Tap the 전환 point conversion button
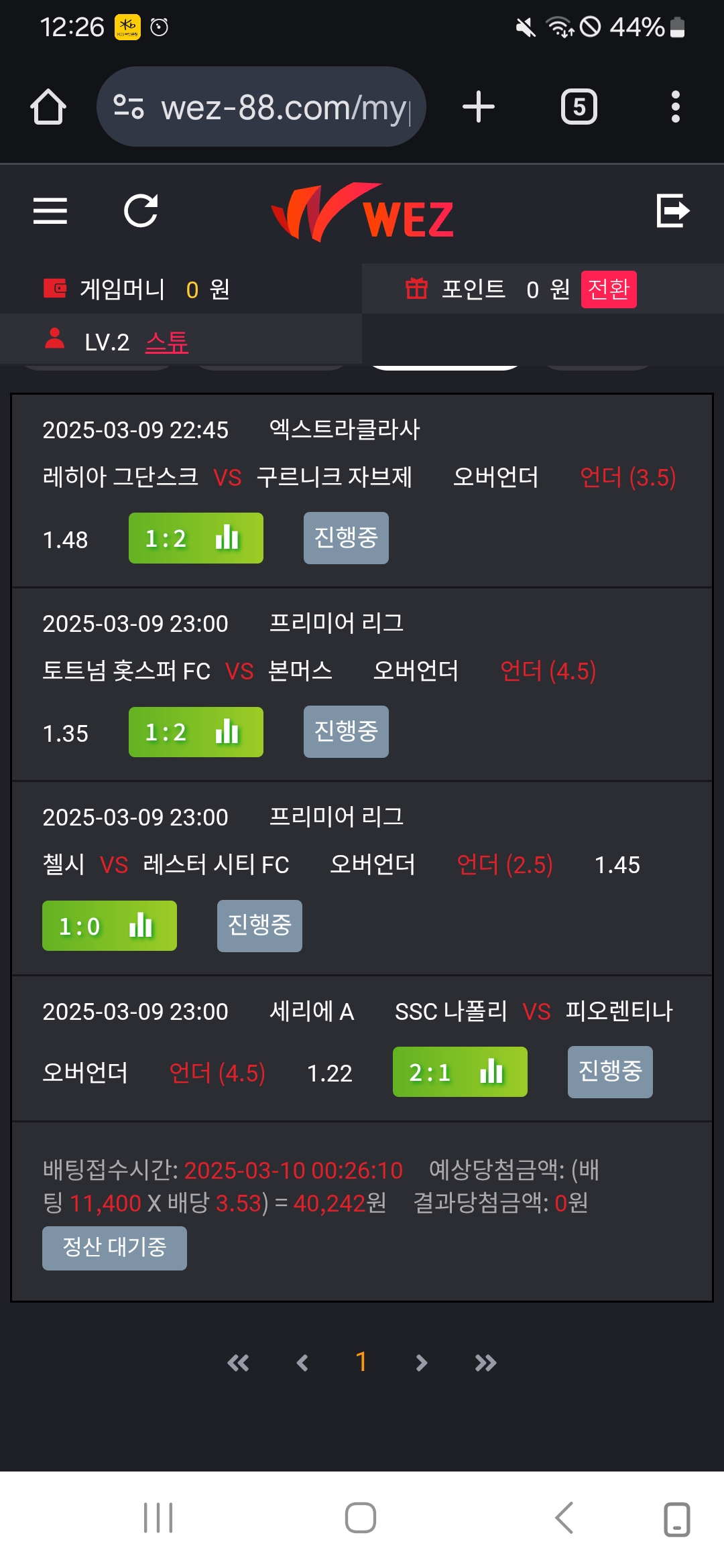The image size is (724, 1568). [609, 289]
